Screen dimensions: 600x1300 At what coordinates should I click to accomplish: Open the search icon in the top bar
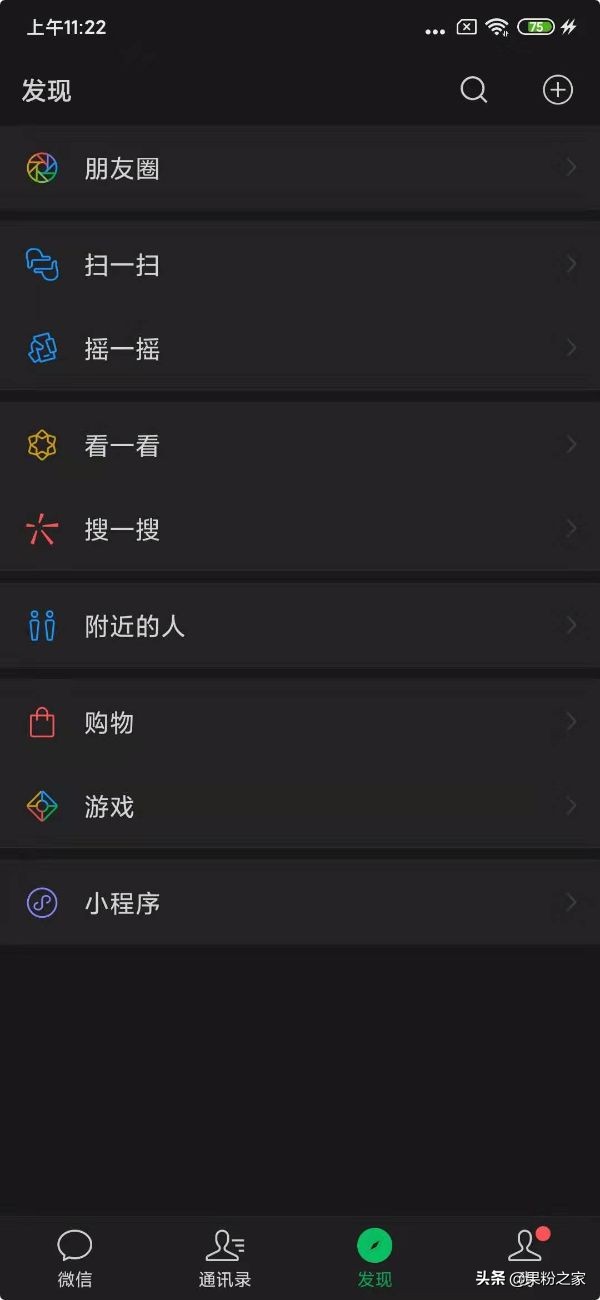(x=474, y=91)
